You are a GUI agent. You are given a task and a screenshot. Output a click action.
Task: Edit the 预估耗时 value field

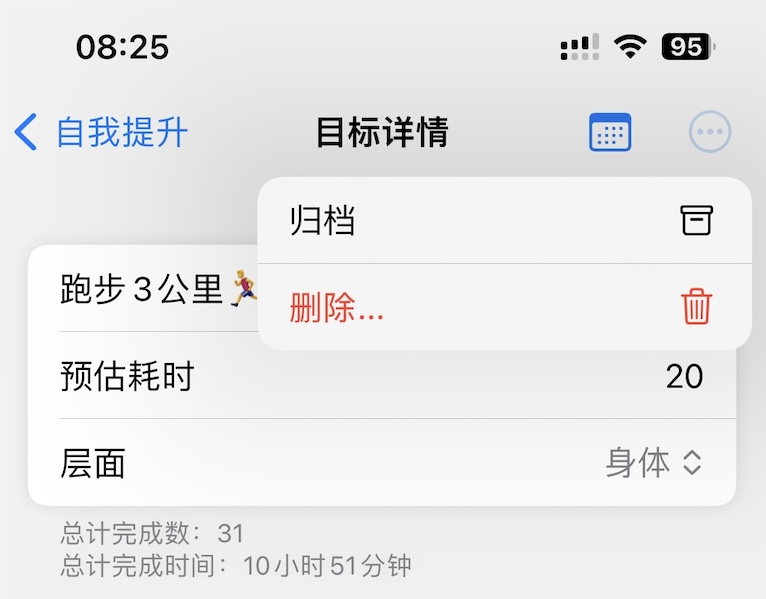684,377
